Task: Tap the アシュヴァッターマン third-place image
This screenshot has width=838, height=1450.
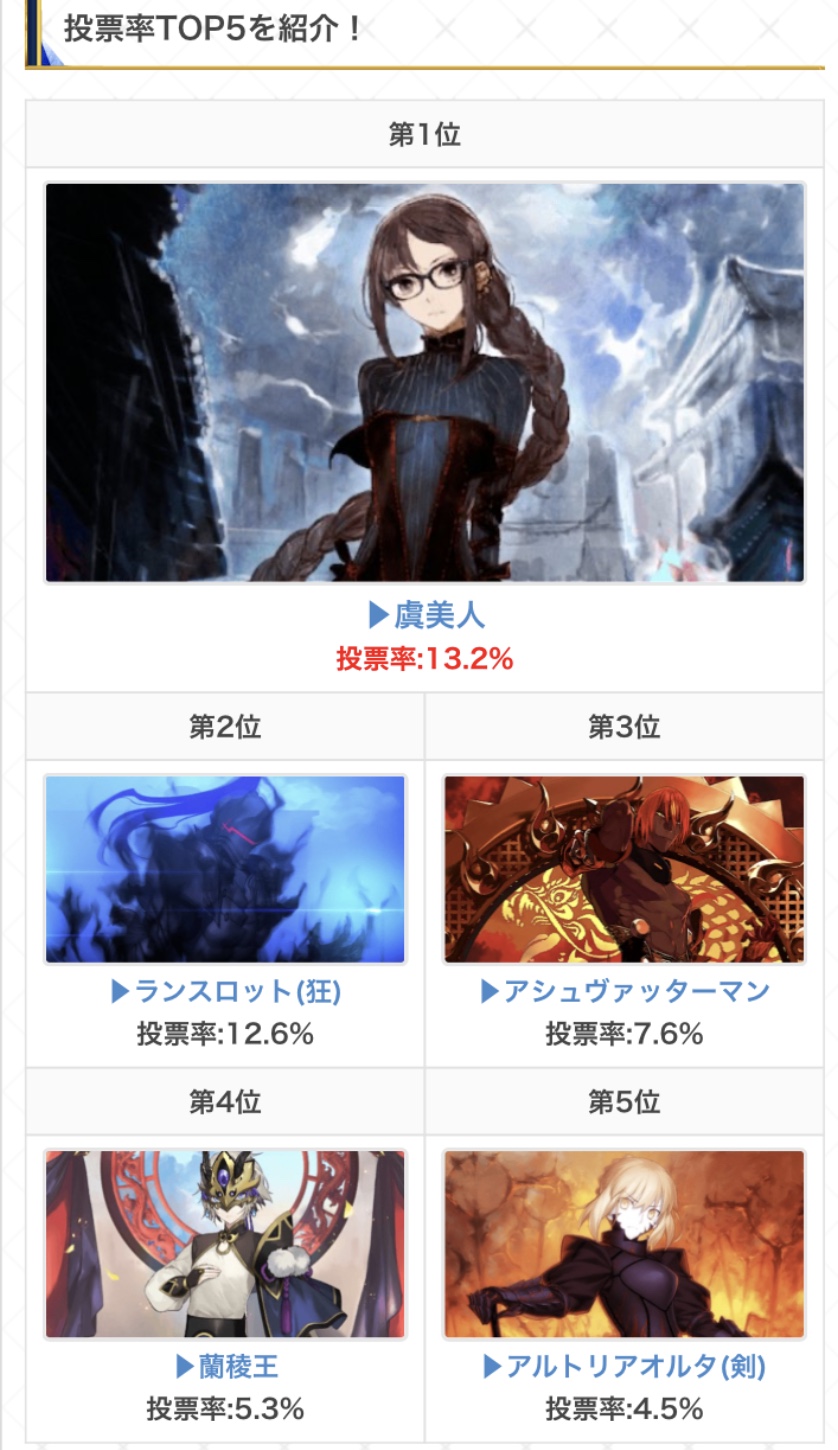Action: pyautogui.click(x=624, y=869)
